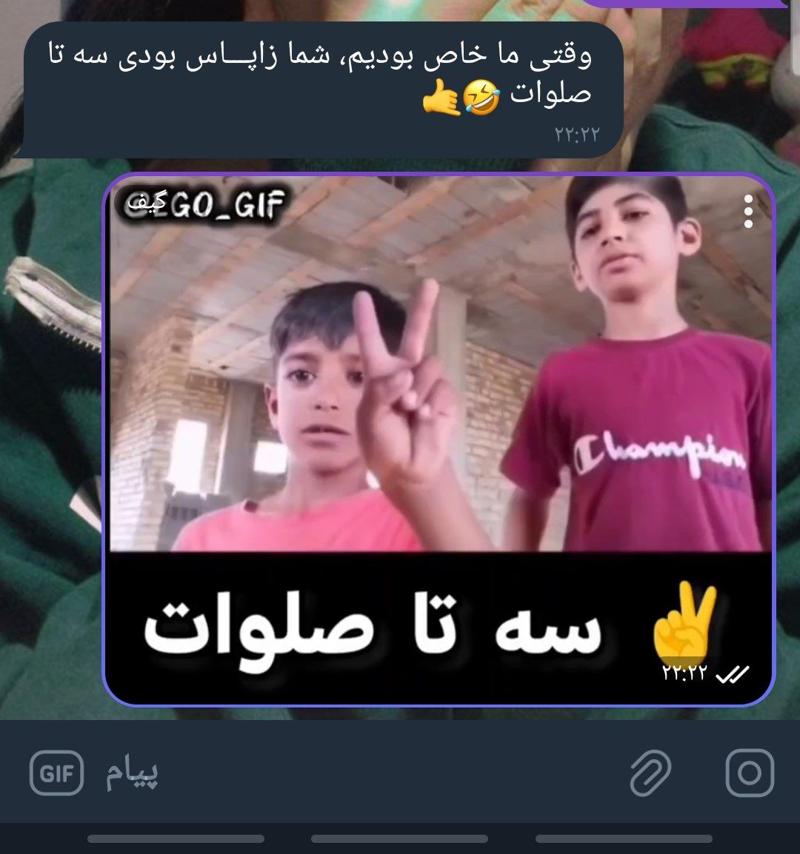Open the GIF picker button
Viewport: 800px width, 854px height.
(56, 772)
